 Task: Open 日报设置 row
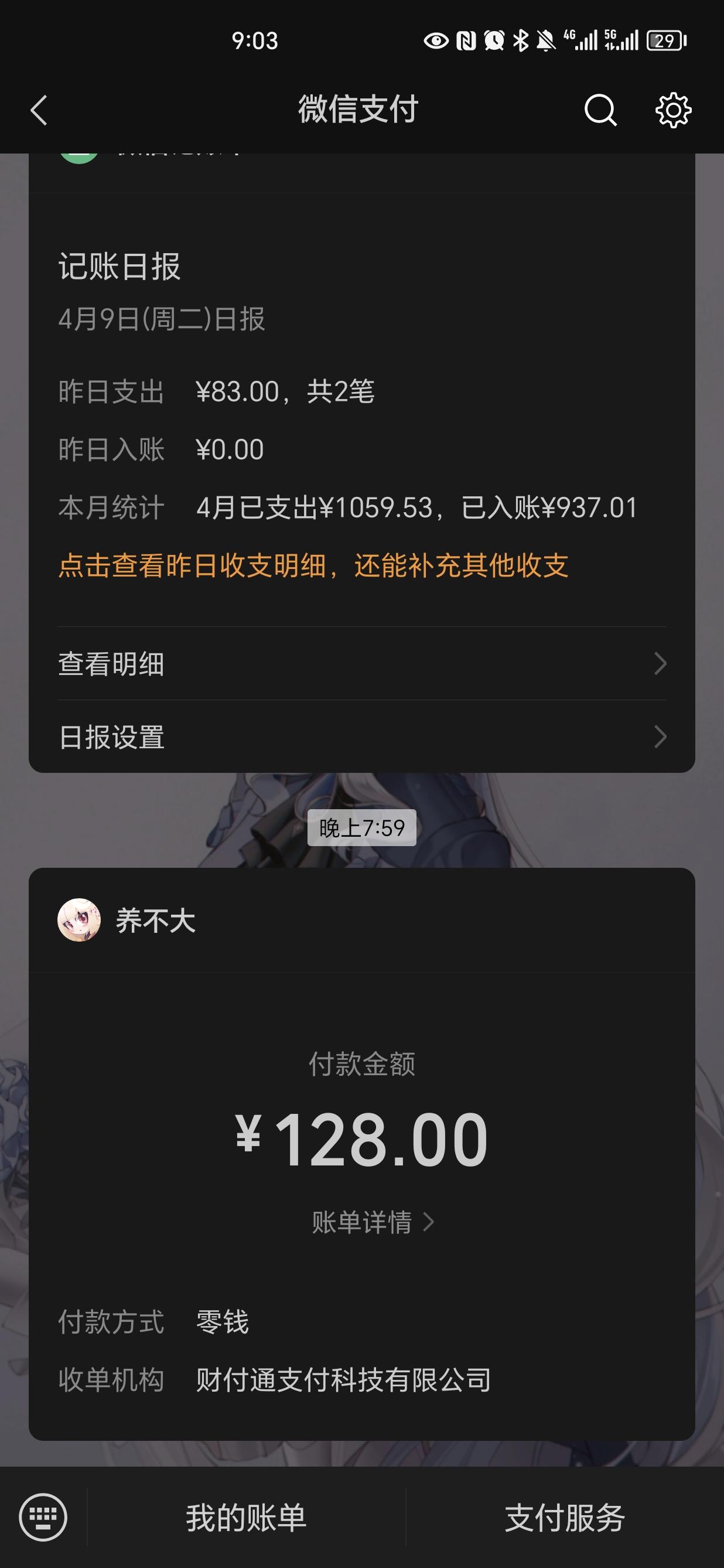tap(362, 737)
